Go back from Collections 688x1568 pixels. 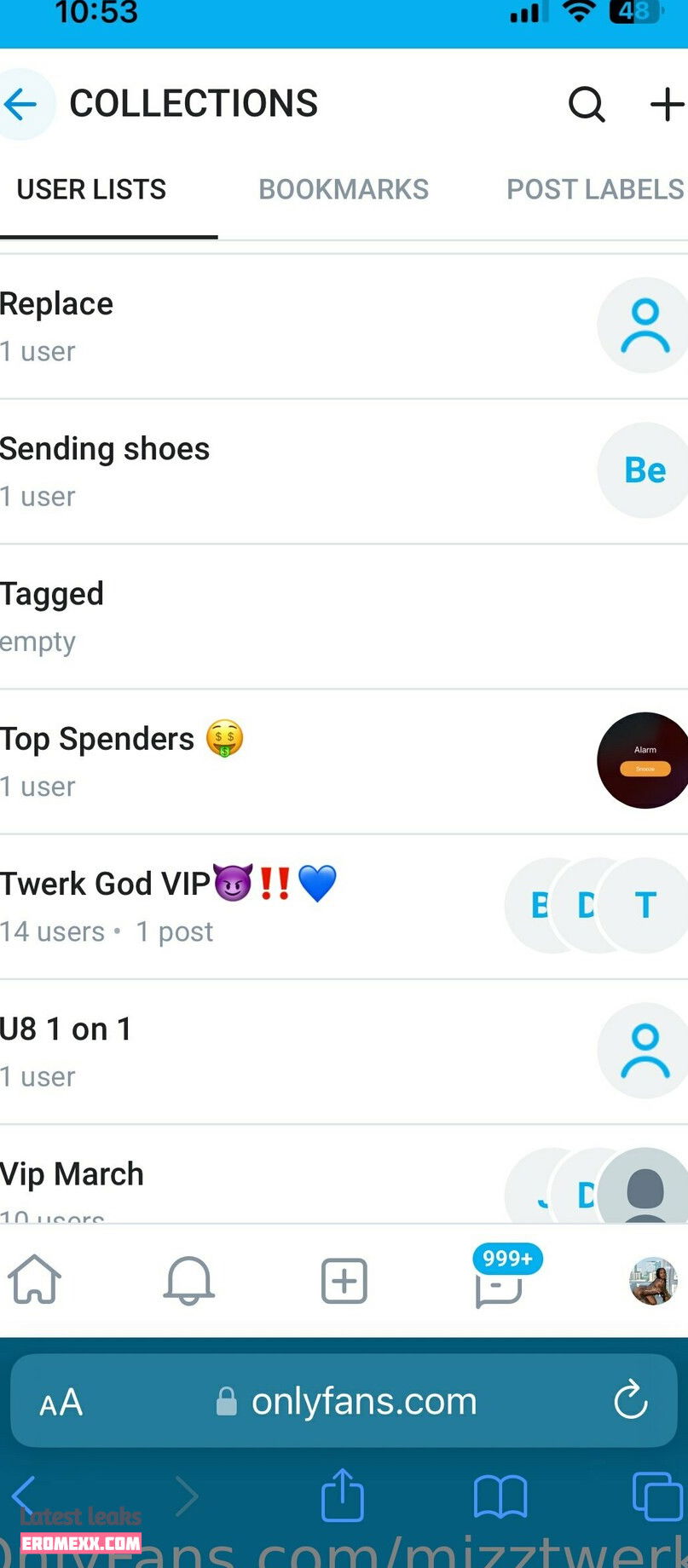(x=20, y=105)
